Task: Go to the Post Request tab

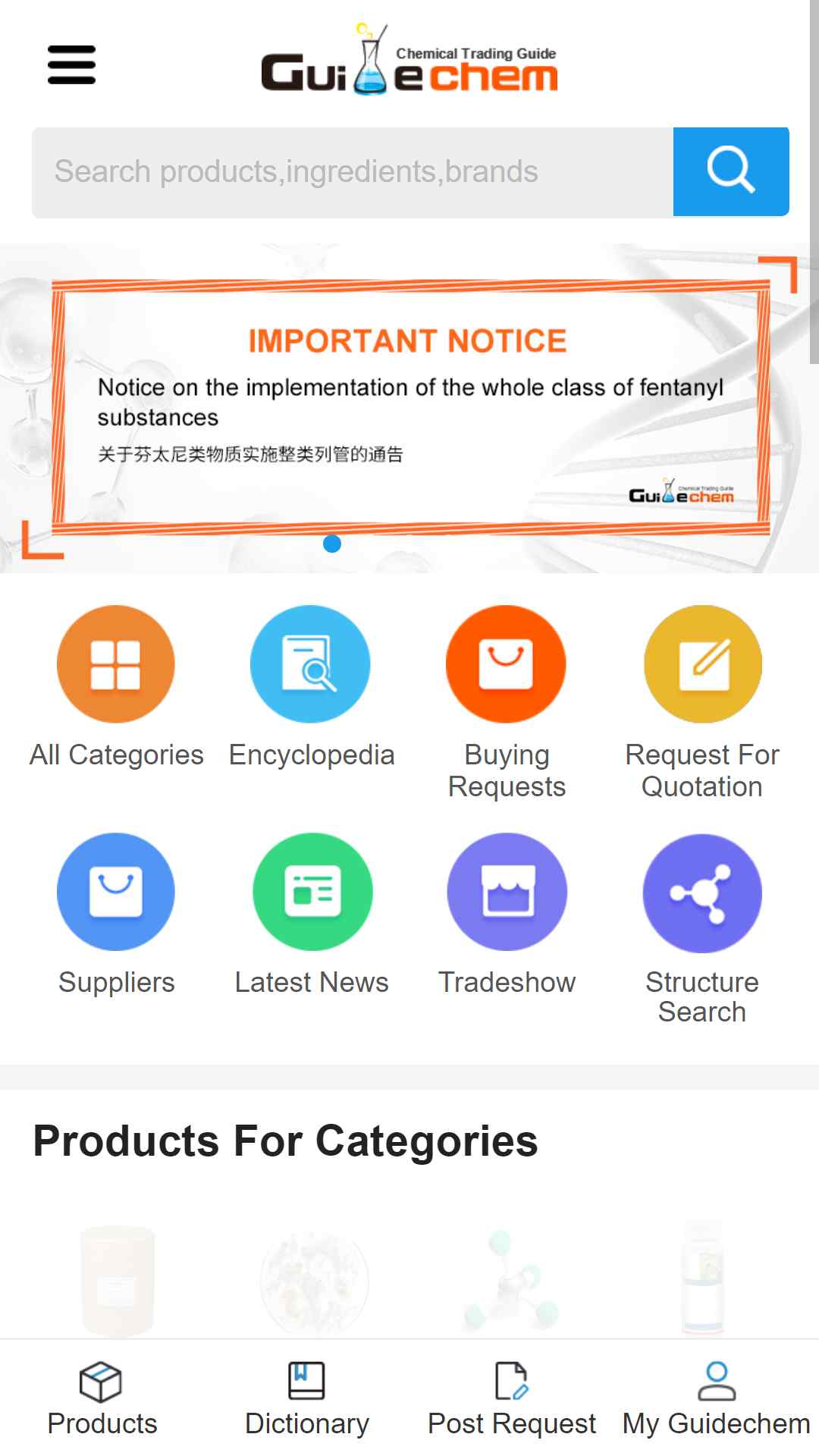Action: click(x=512, y=1398)
